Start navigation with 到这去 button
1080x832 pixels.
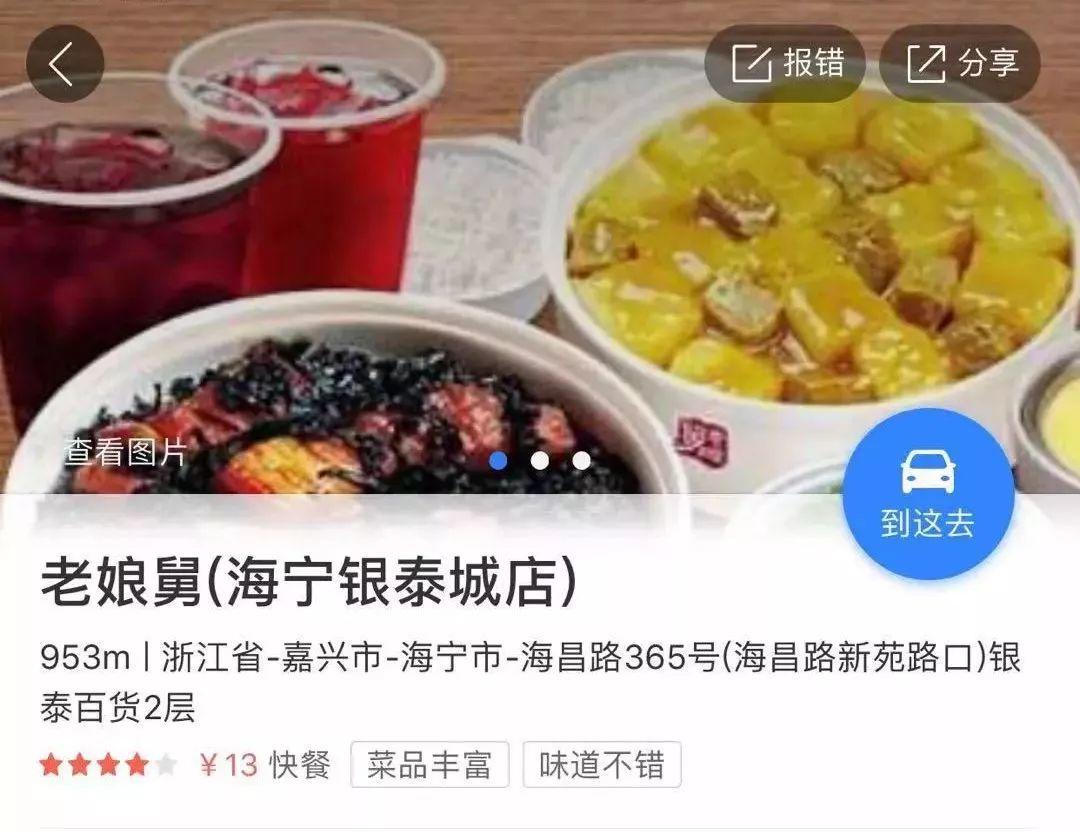click(x=927, y=494)
